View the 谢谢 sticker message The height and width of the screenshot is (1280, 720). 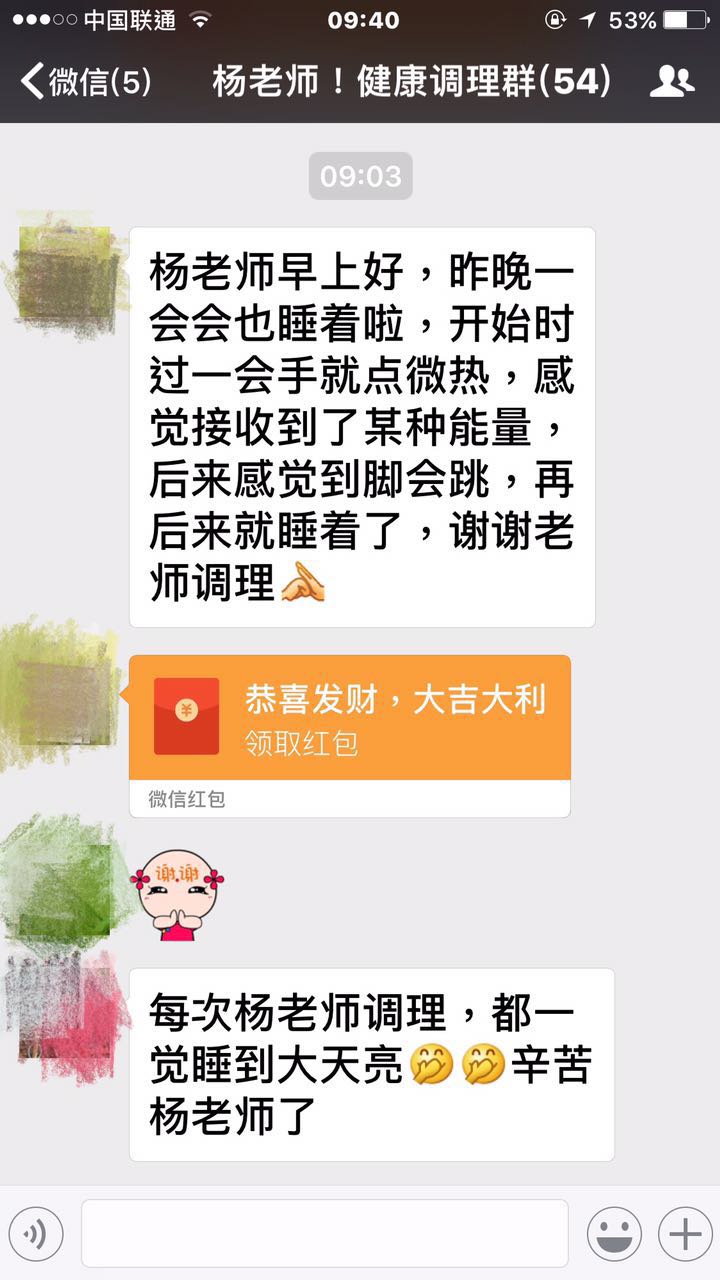pyautogui.click(x=177, y=894)
